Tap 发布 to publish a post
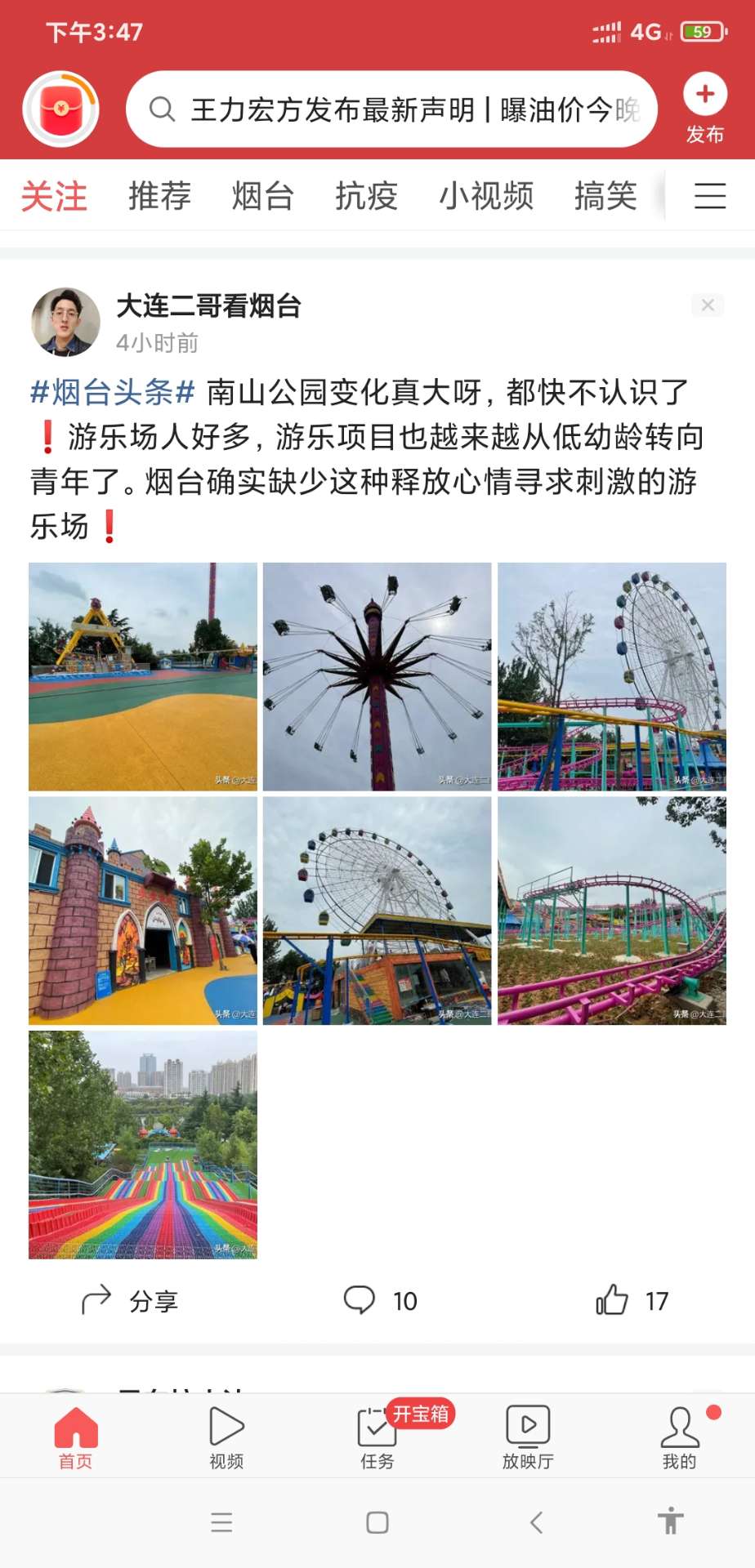This screenshot has width=755, height=1568. (704, 109)
